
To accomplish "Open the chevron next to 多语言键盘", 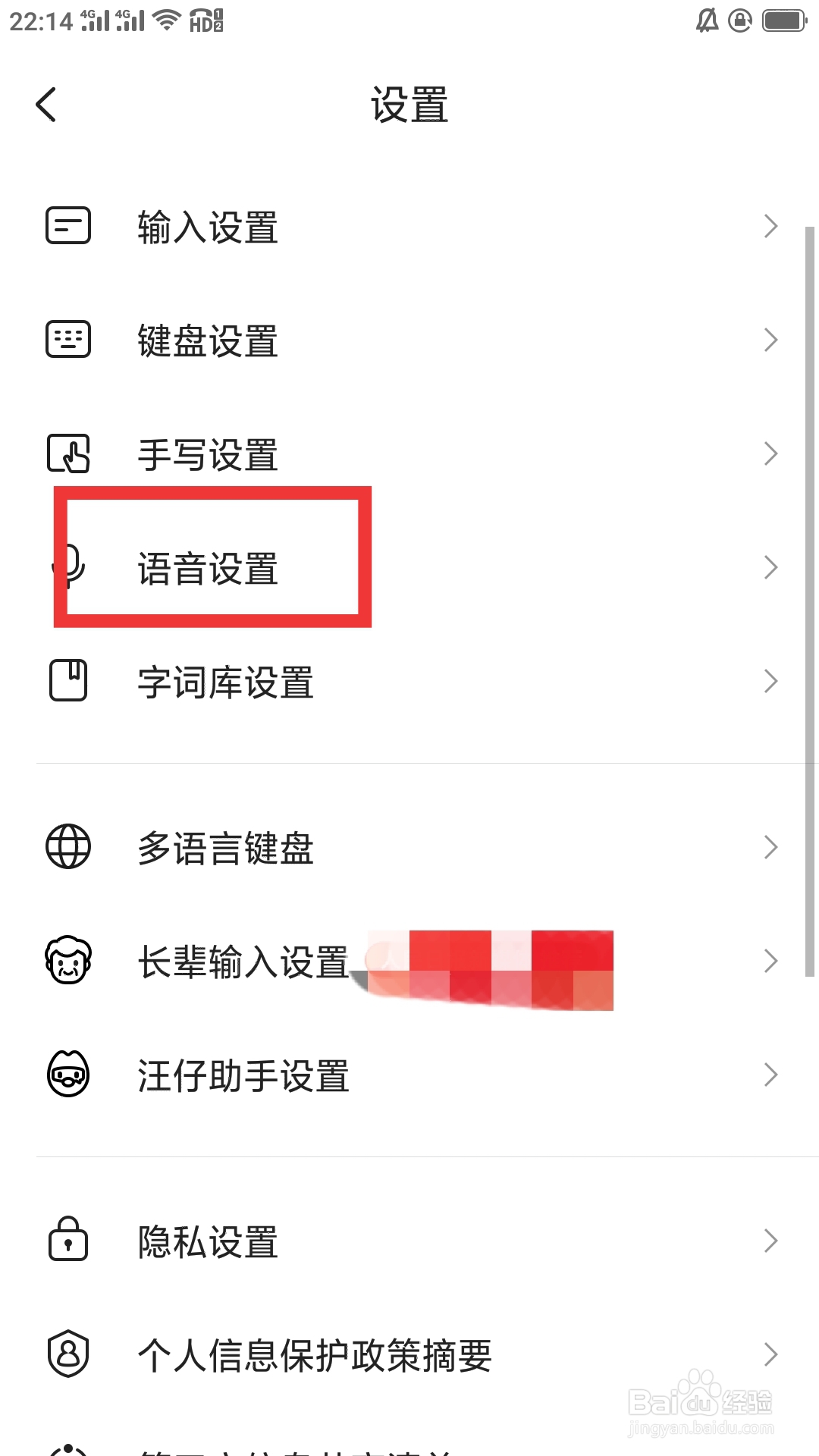I will point(770,846).
